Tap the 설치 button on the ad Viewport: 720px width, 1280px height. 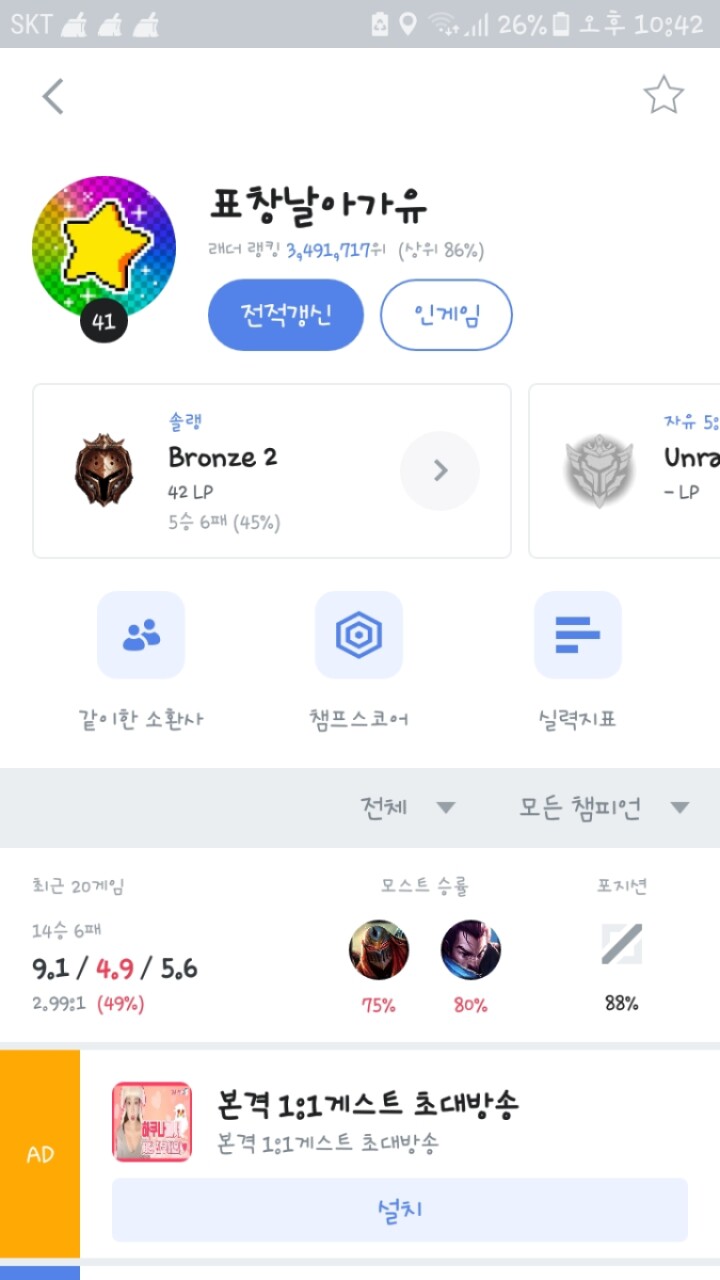tap(400, 1209)
